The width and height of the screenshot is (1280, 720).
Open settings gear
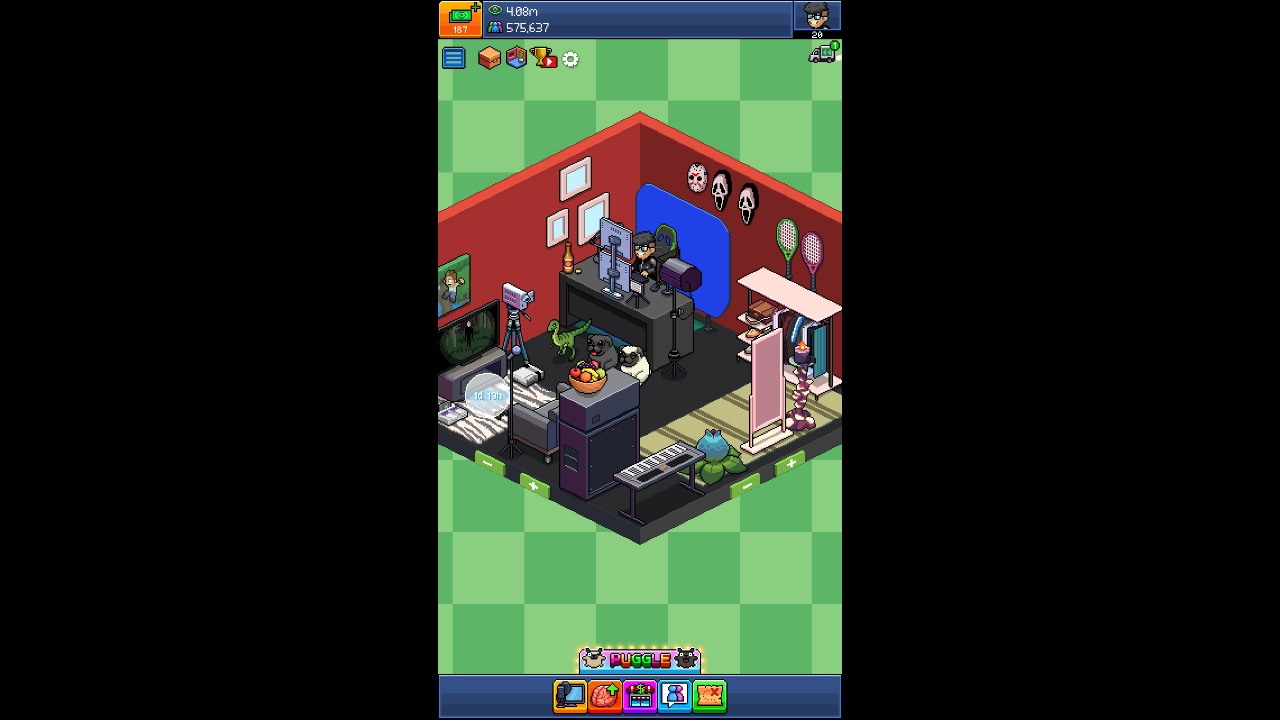[570, 59]
